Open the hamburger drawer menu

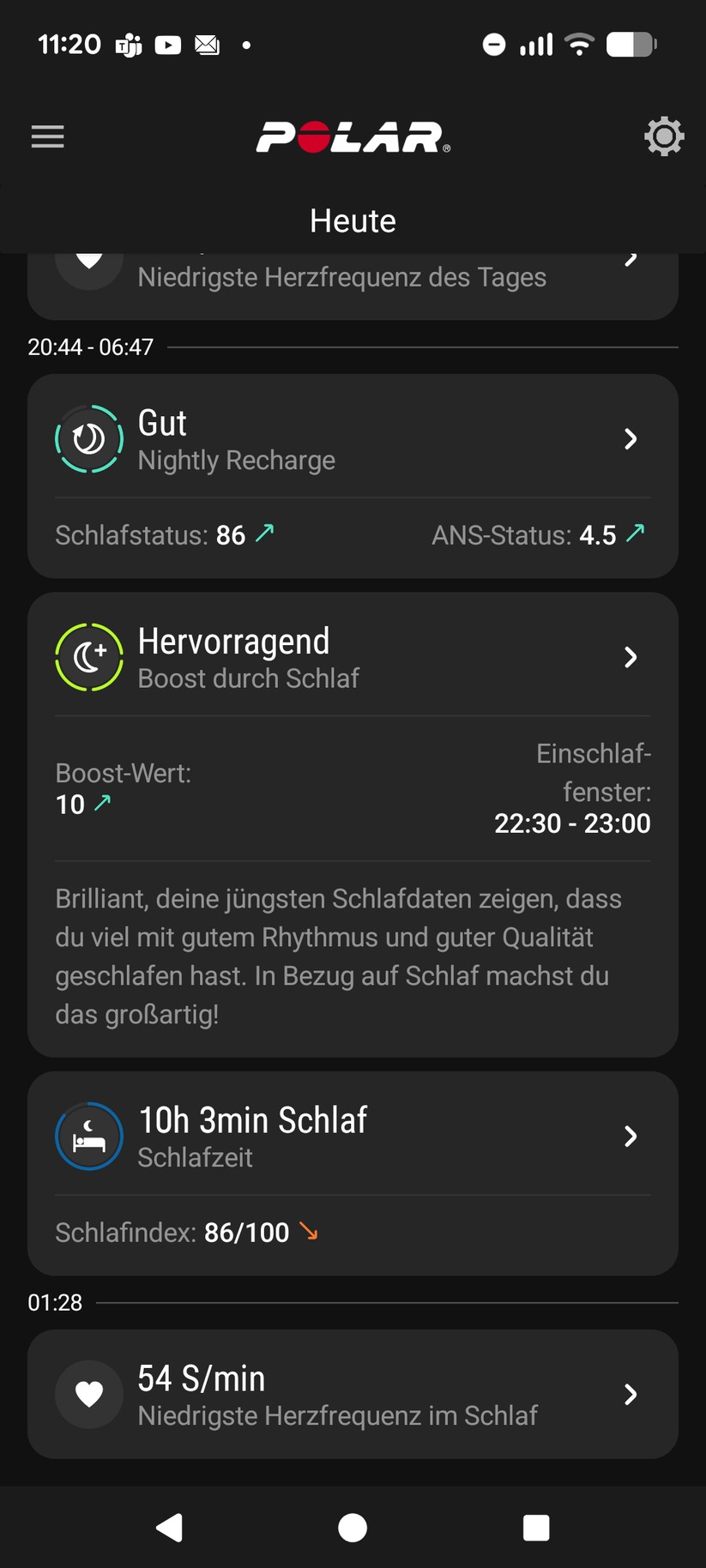click(x=48, y=136)
